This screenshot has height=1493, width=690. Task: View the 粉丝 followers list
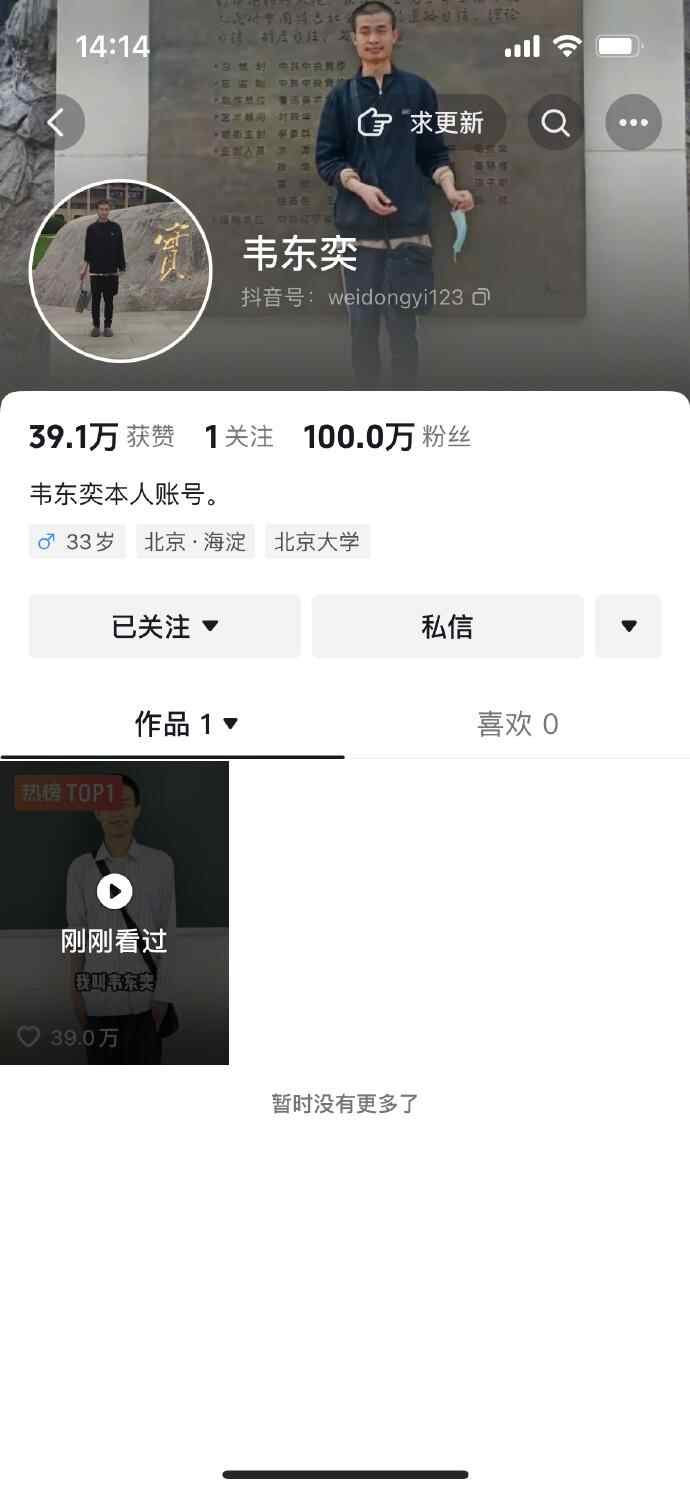pyautogui.click(x=386, y=437)
